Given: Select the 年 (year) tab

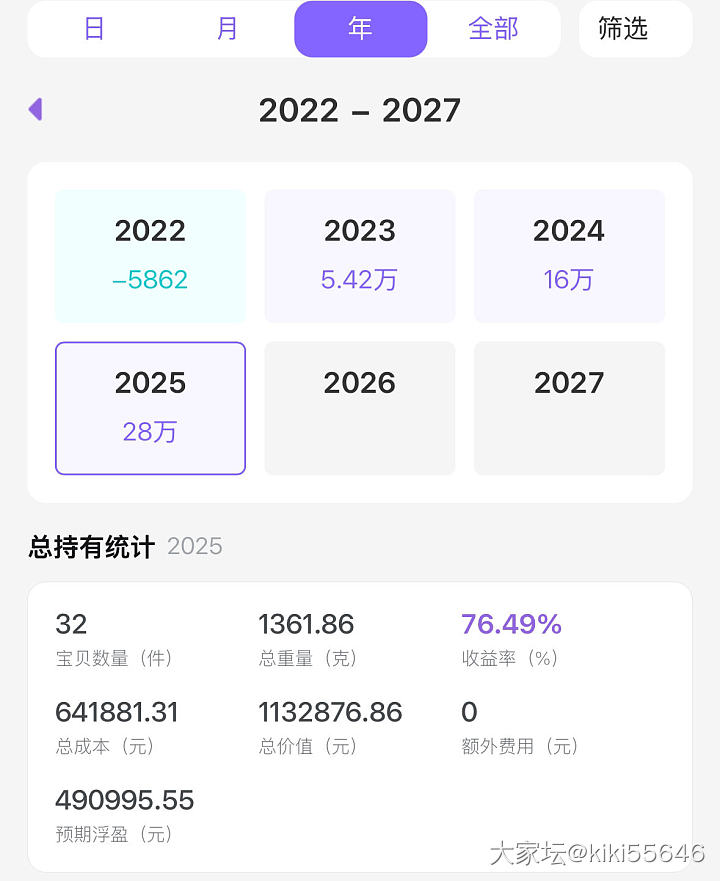Looking at the screenshot, I should [x=360, y=29].
